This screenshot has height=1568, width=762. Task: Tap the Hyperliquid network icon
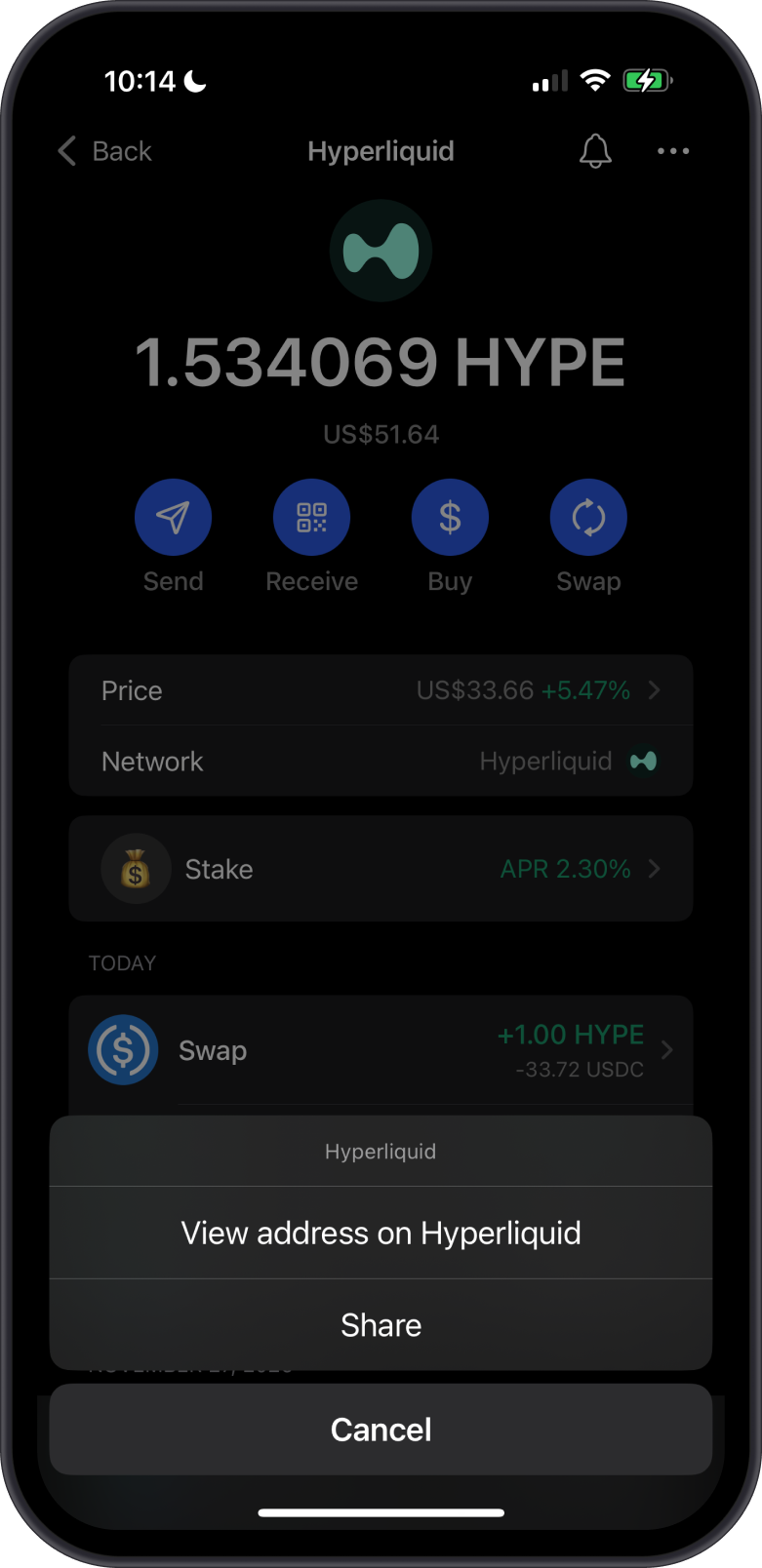point(643,761)
